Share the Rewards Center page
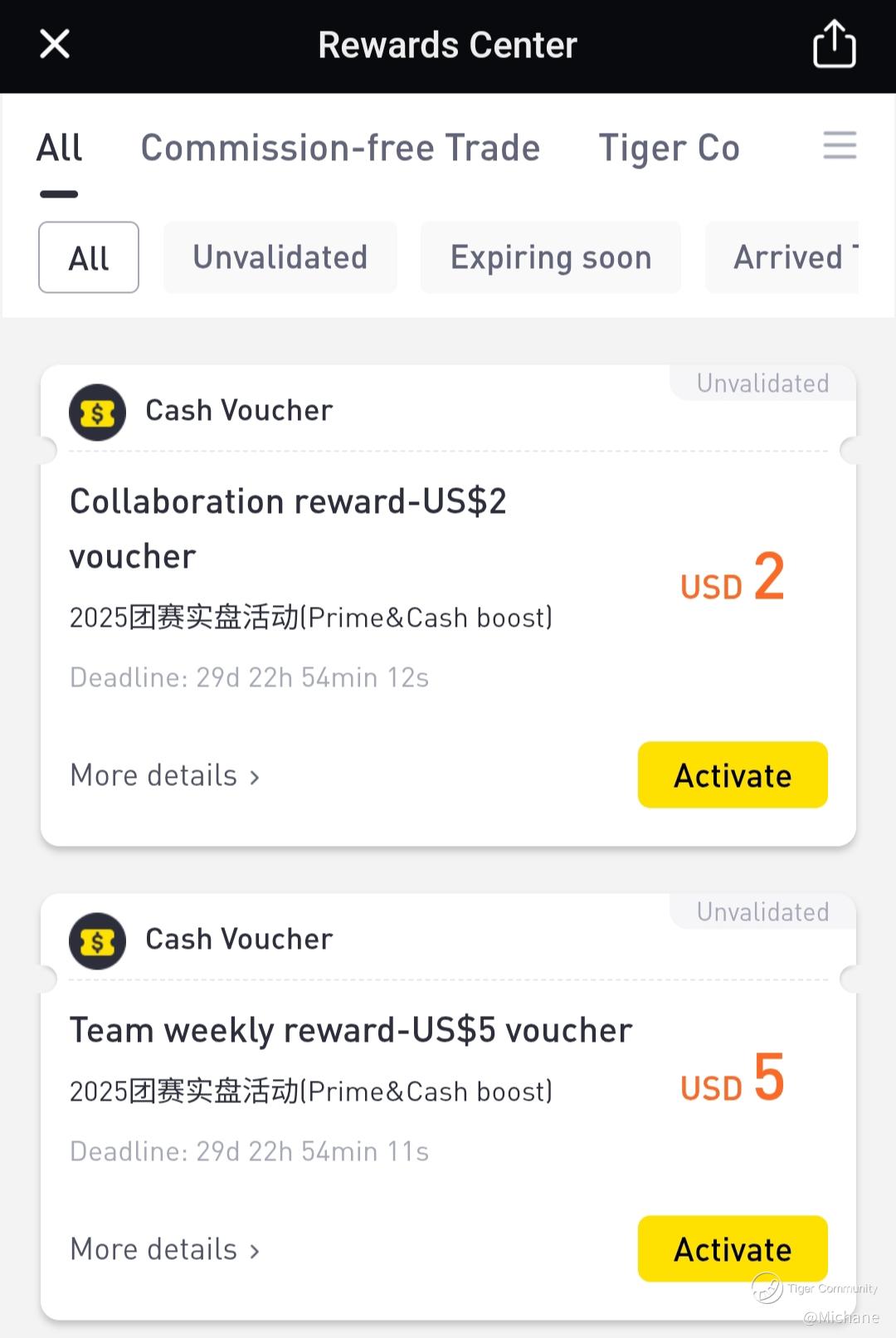The height and width of the screenshot is (1338, 896). [834, 44]
